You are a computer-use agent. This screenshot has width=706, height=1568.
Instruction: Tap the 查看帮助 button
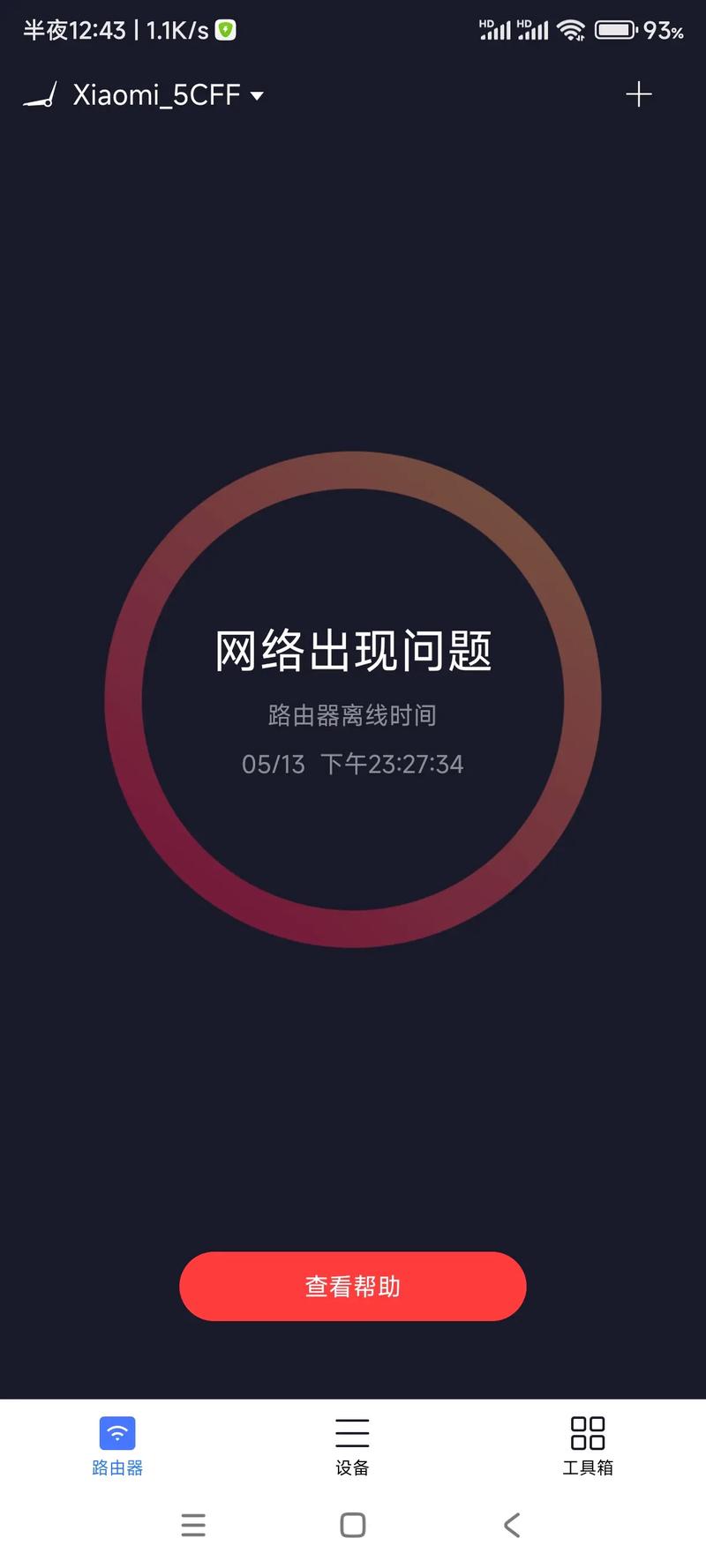click(x=352, y=1286)
